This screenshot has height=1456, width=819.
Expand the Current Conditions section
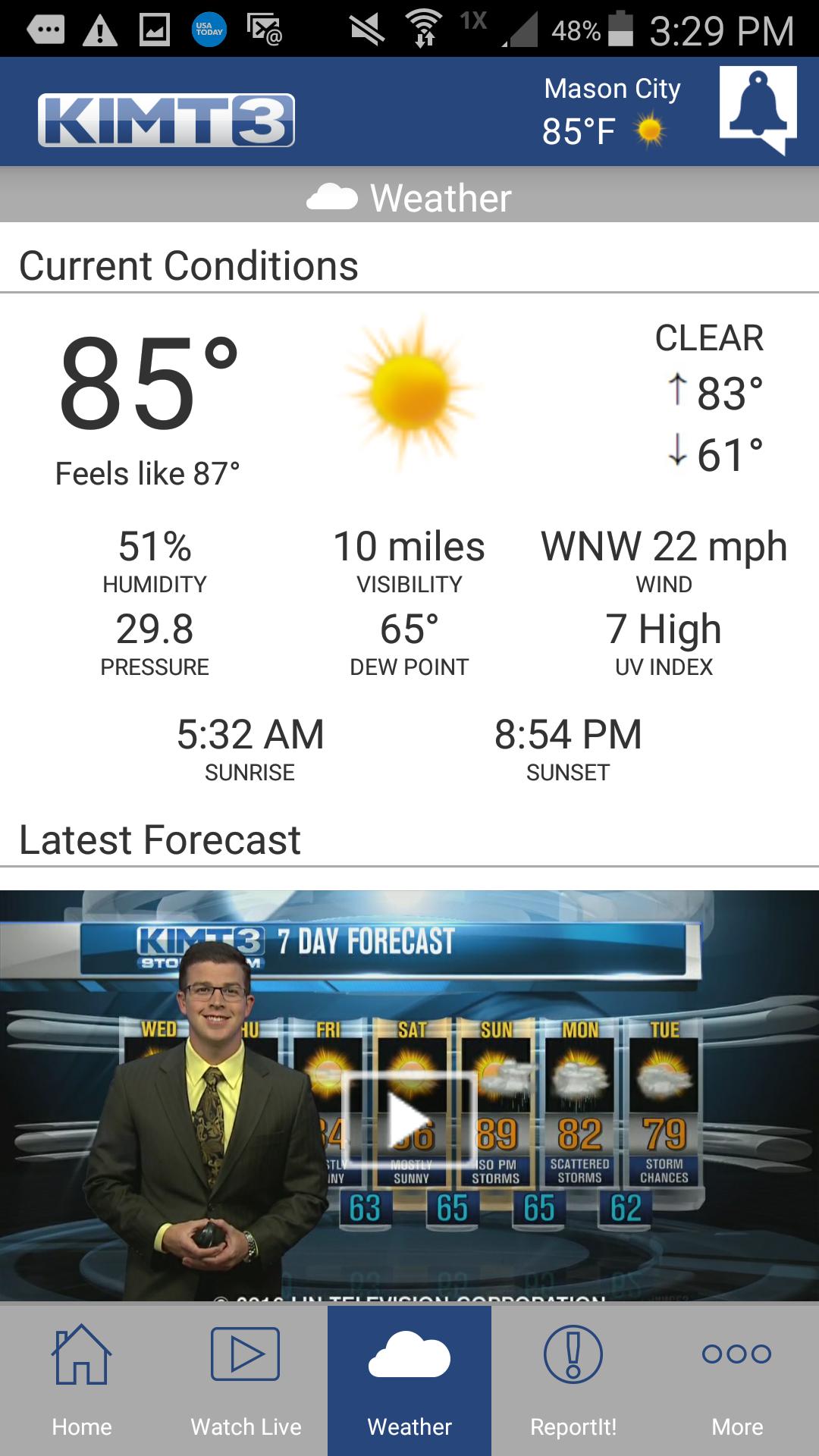(188, 265)
